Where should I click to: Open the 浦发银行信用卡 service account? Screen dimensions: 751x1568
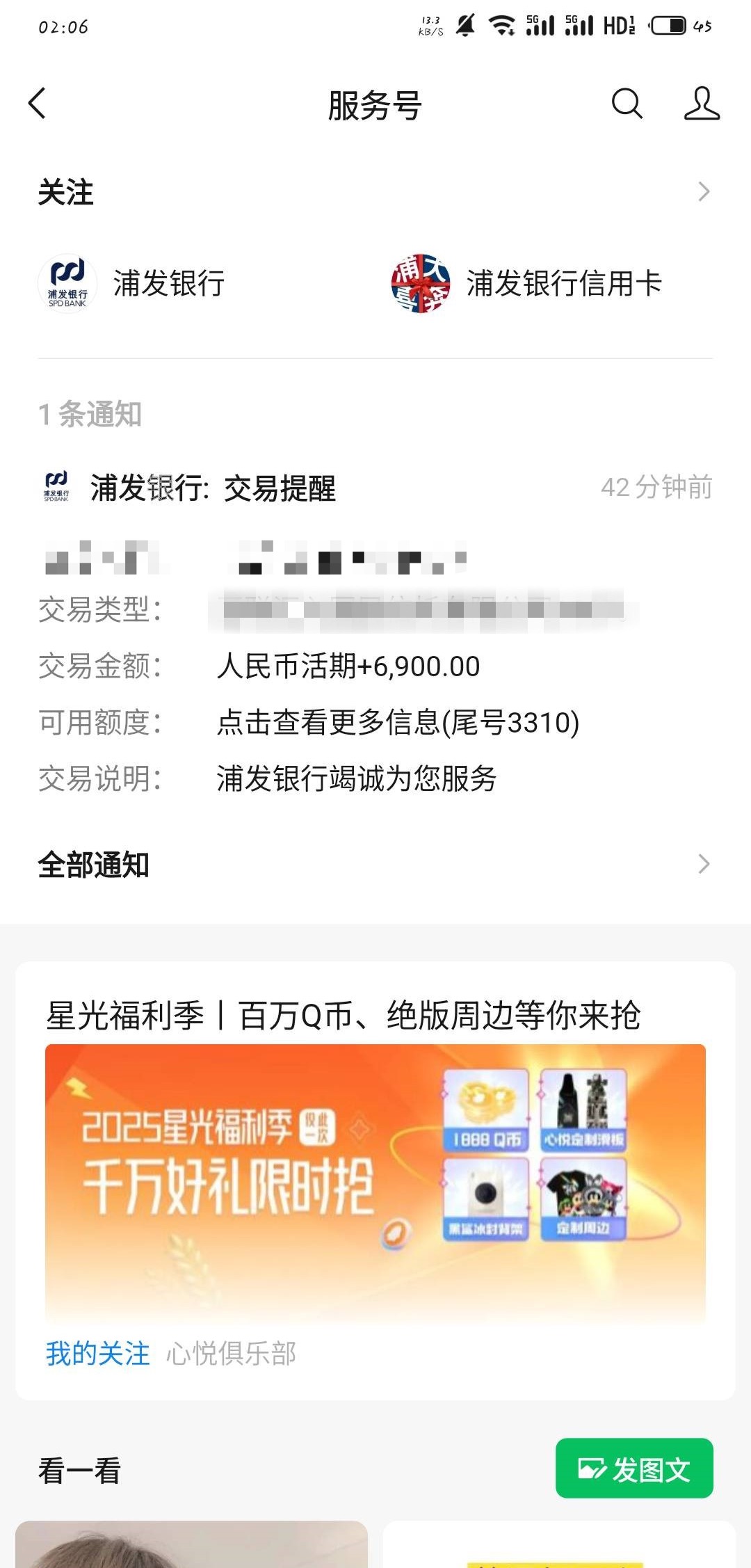pyautogui.click(x=526, y=284)
